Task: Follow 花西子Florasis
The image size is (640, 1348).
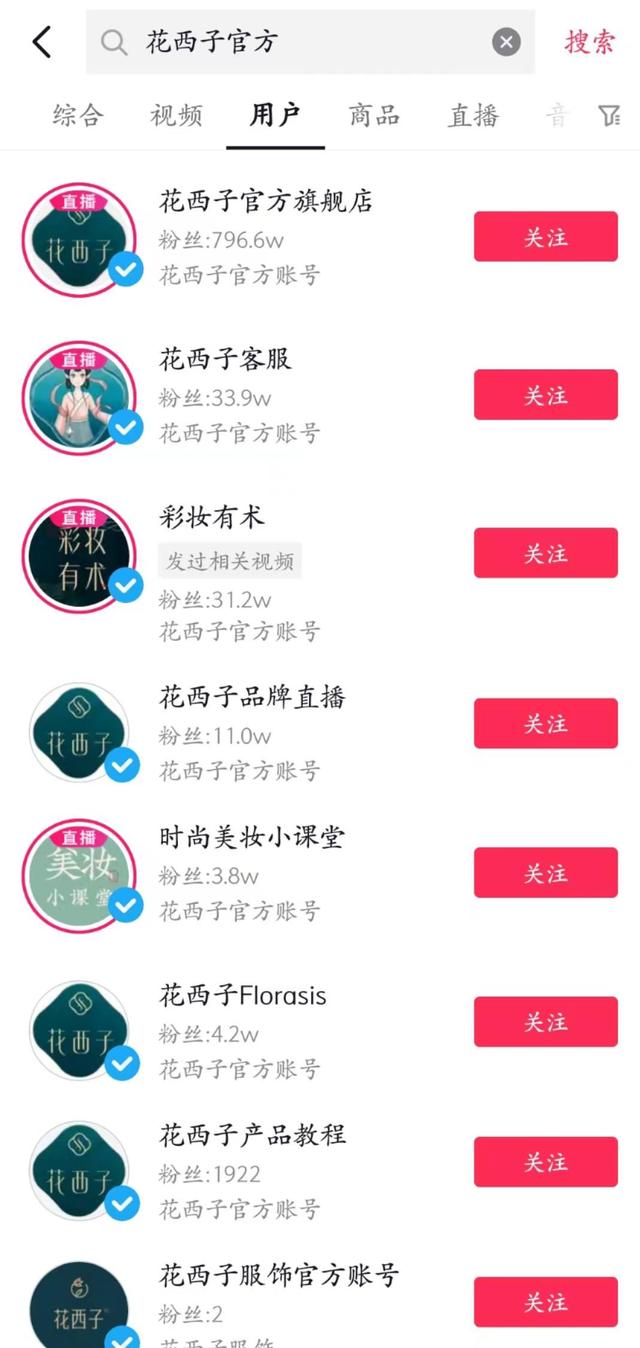Action: pos(545,1022)
